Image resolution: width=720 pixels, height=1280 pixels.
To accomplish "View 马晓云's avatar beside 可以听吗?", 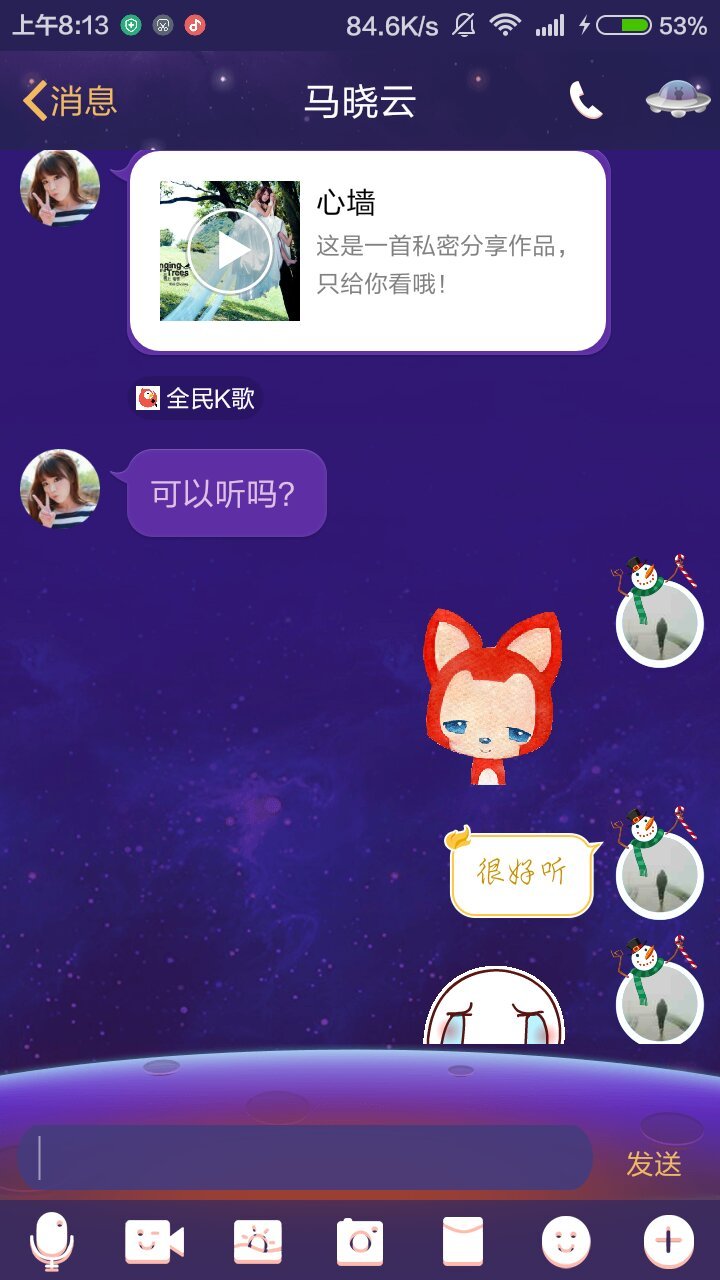I will pos(60,489).
